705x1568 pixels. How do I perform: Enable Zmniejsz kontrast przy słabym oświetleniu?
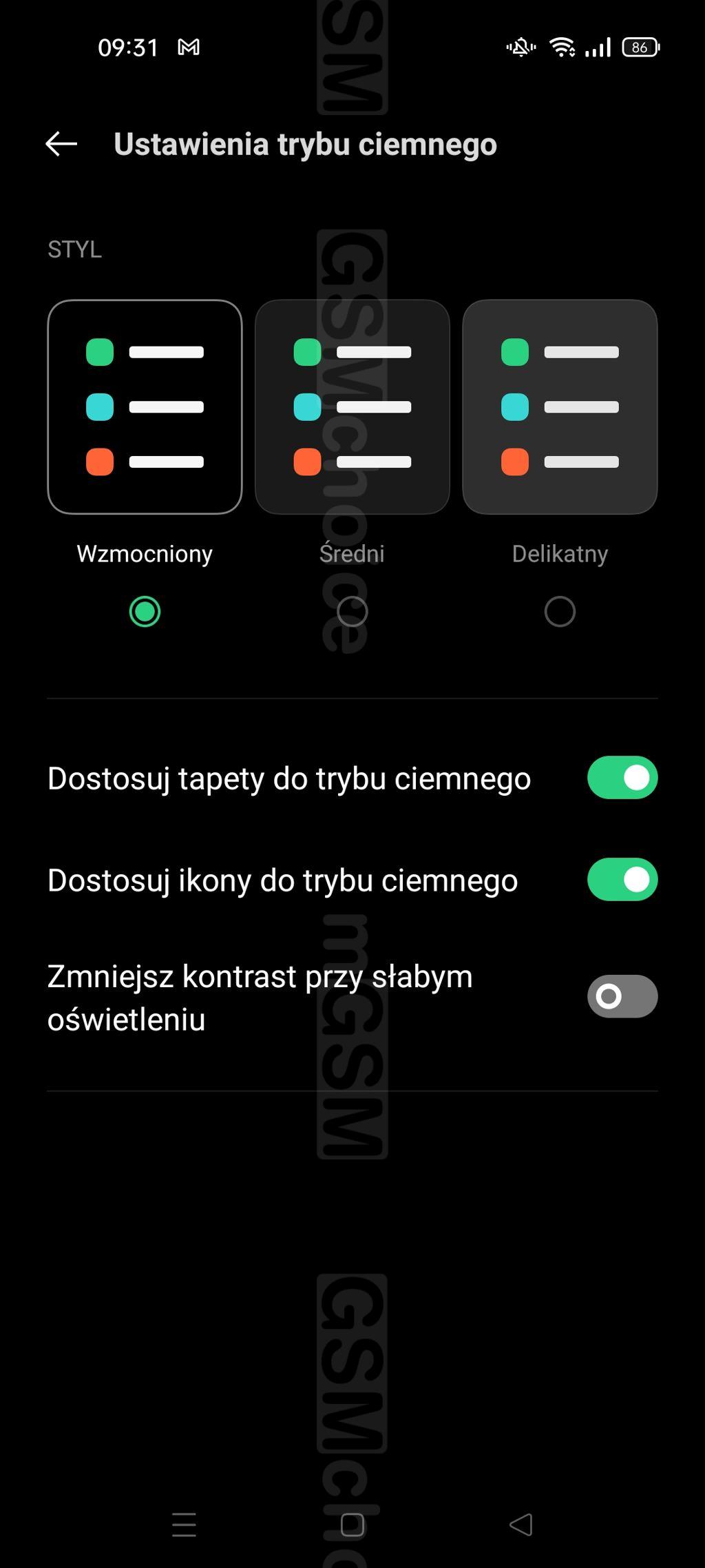[x=622, y=996]
